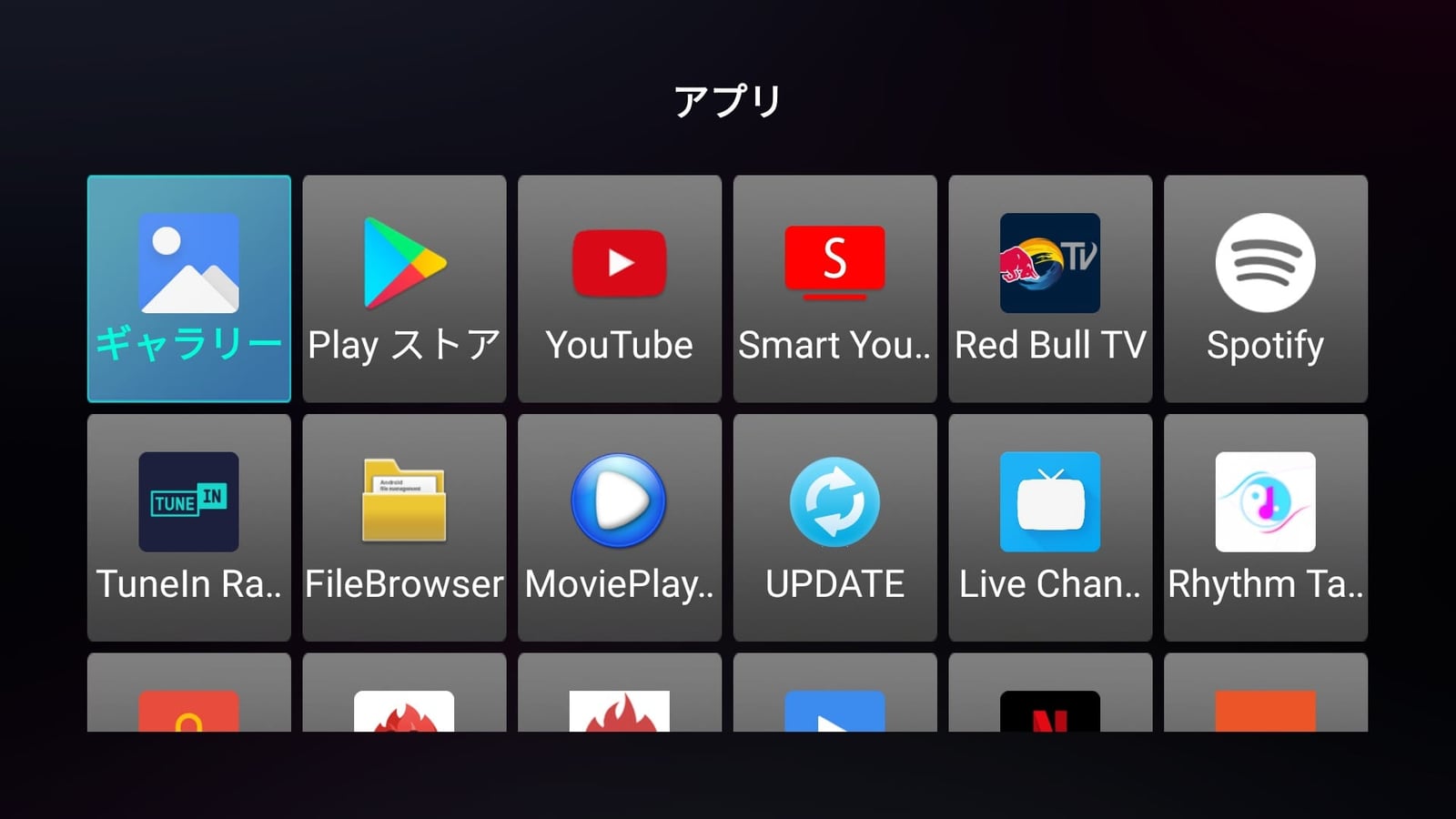
Task: Open Red Bull TV
Action: pyautogui.click(x=1050, y=288)
